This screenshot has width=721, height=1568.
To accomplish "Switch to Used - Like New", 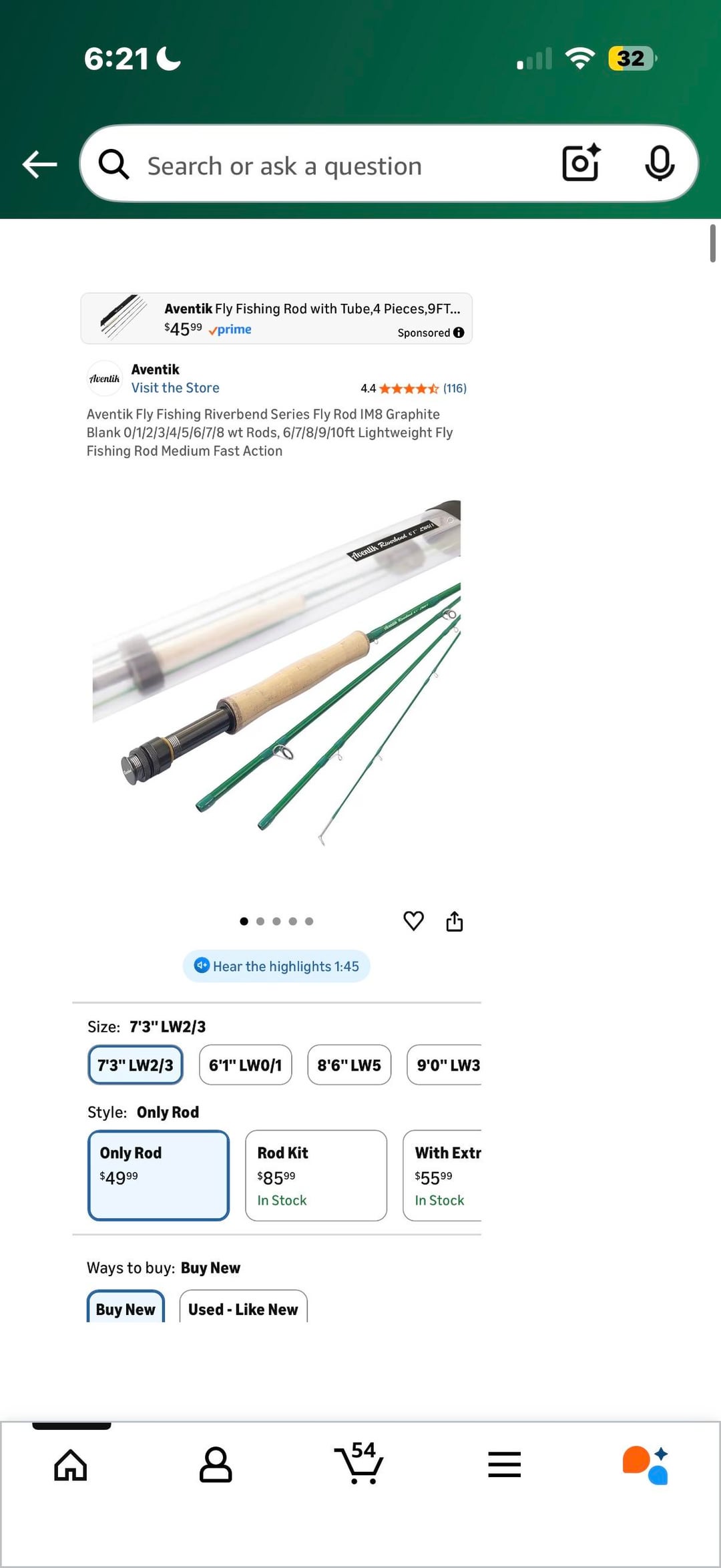I will (x=243, y=1308).
